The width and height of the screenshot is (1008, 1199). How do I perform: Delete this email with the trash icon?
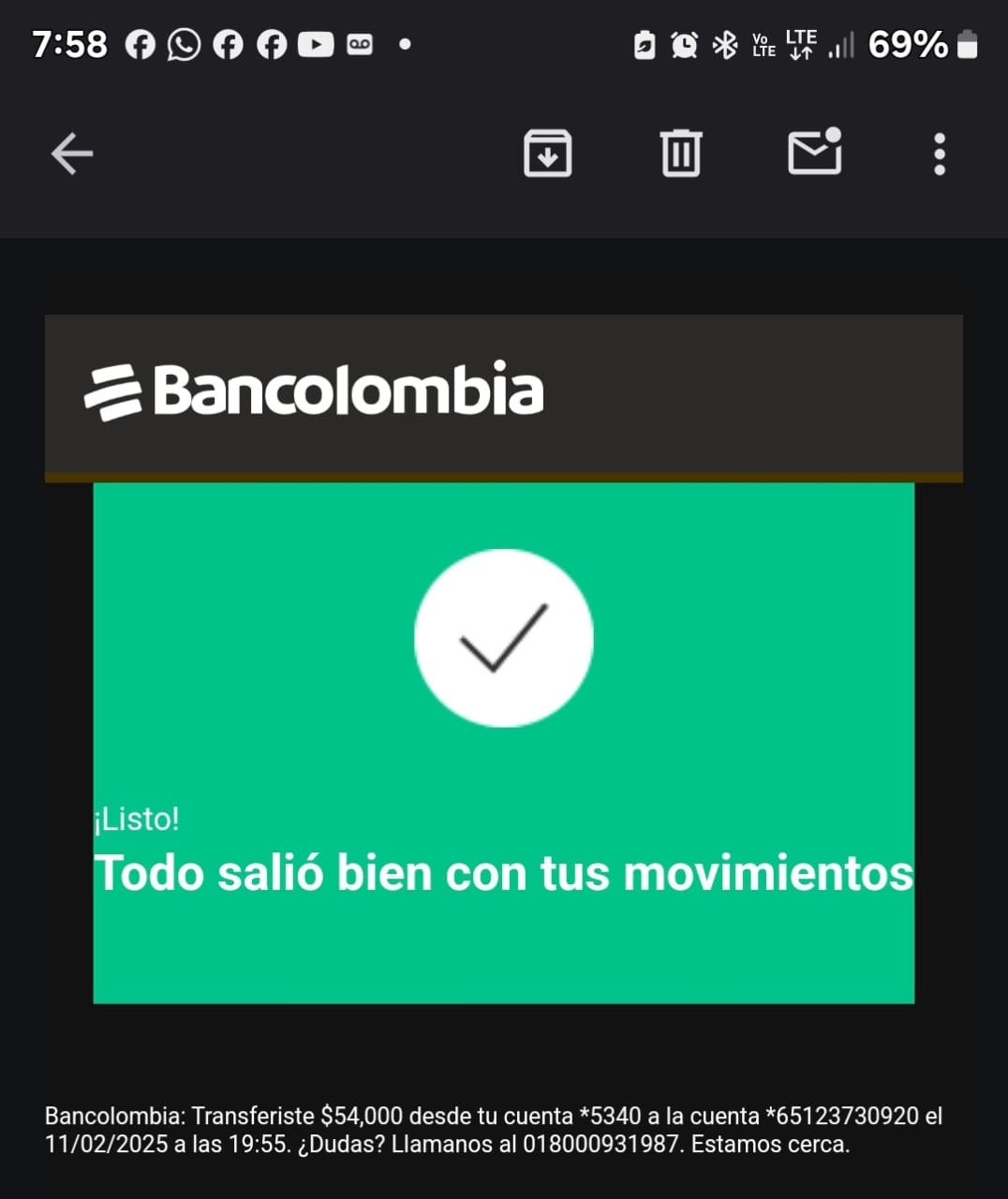pyautogui.click(x=681, y=154)
